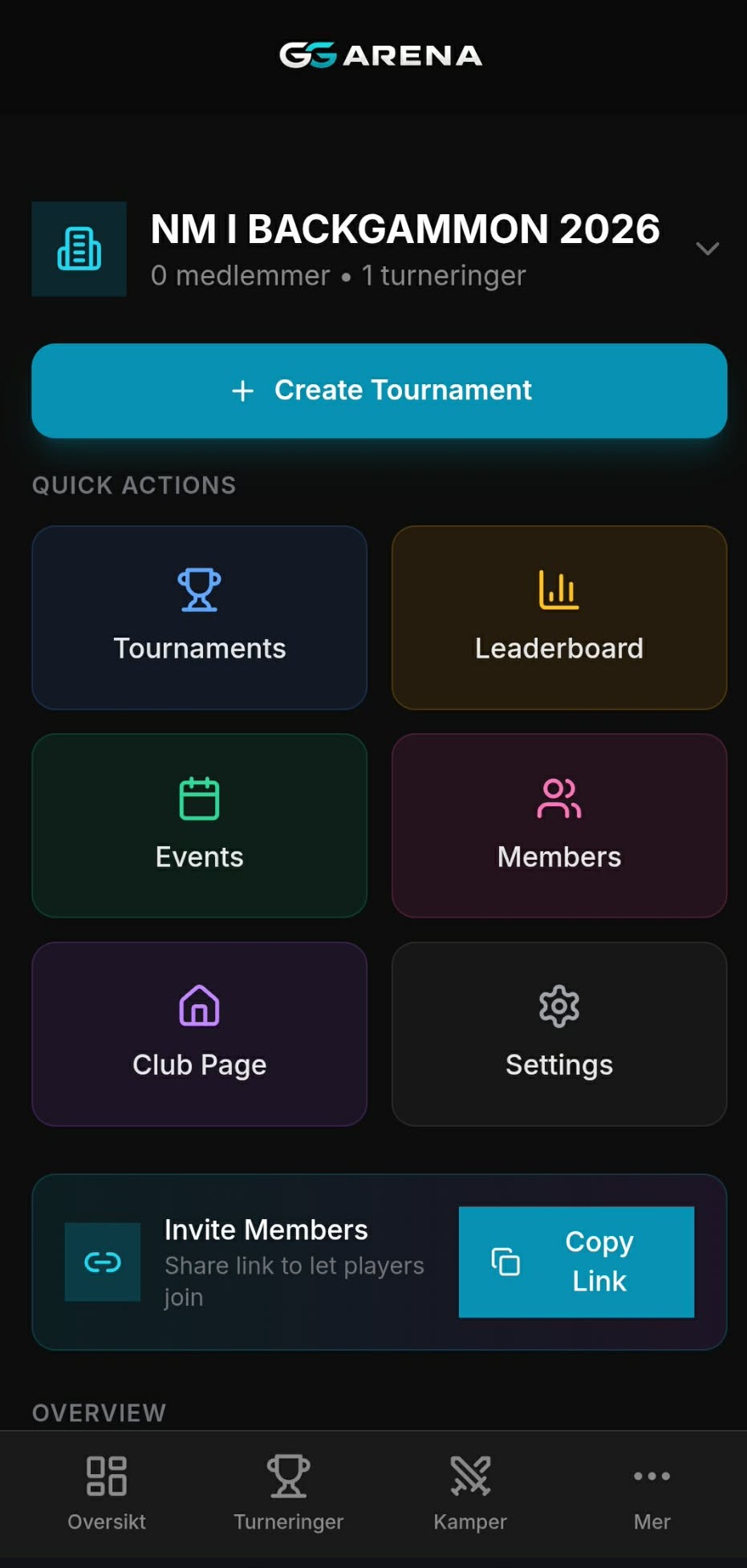Go to the Kamper tab
The image size is (747, 1568).
coord(470,1496)
